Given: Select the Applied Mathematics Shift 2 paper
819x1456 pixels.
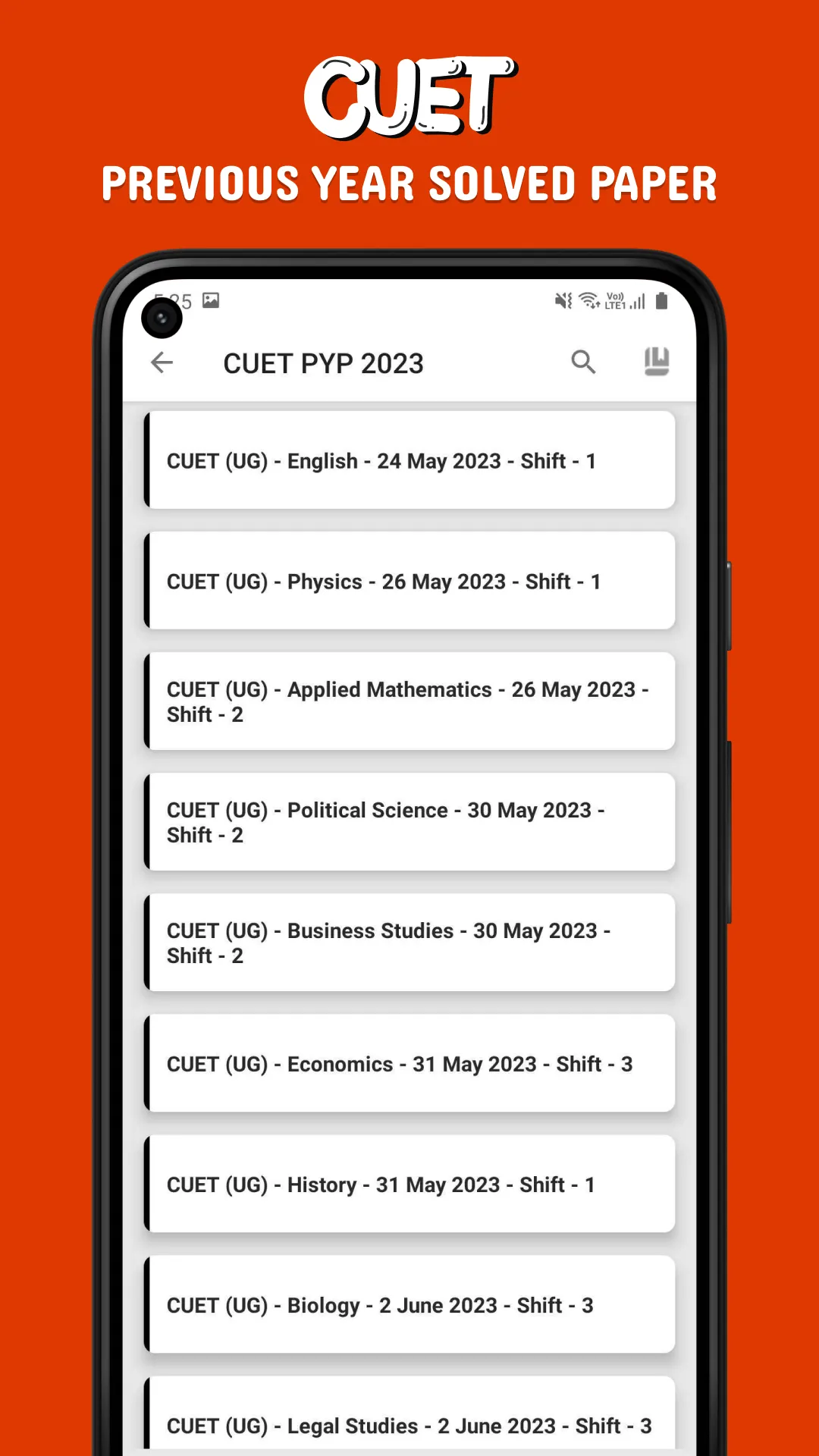Looking at the screenshot, I should tap(409, 701).
